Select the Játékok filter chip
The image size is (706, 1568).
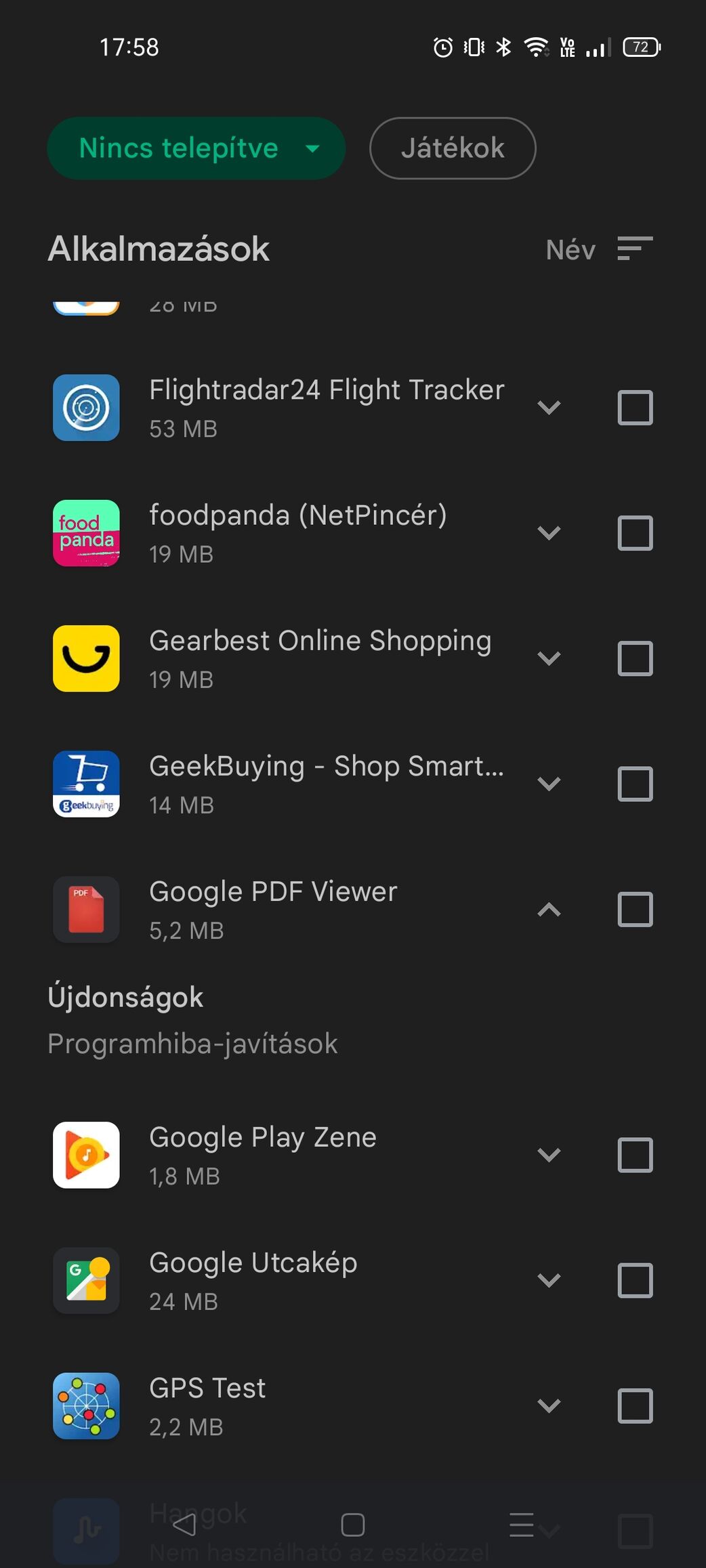pyautogui.click(x=453, y=148)
